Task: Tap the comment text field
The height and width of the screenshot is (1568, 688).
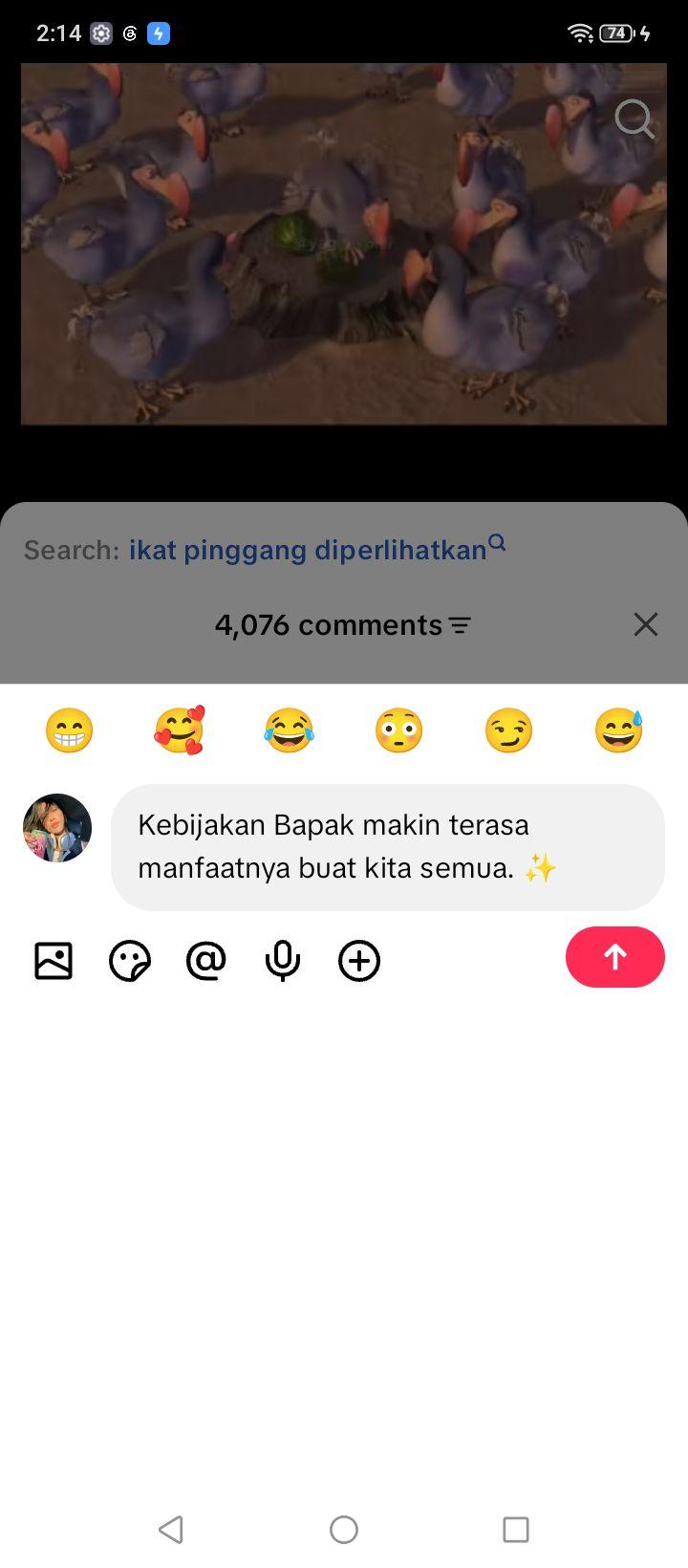Action: tap(388, 847)
